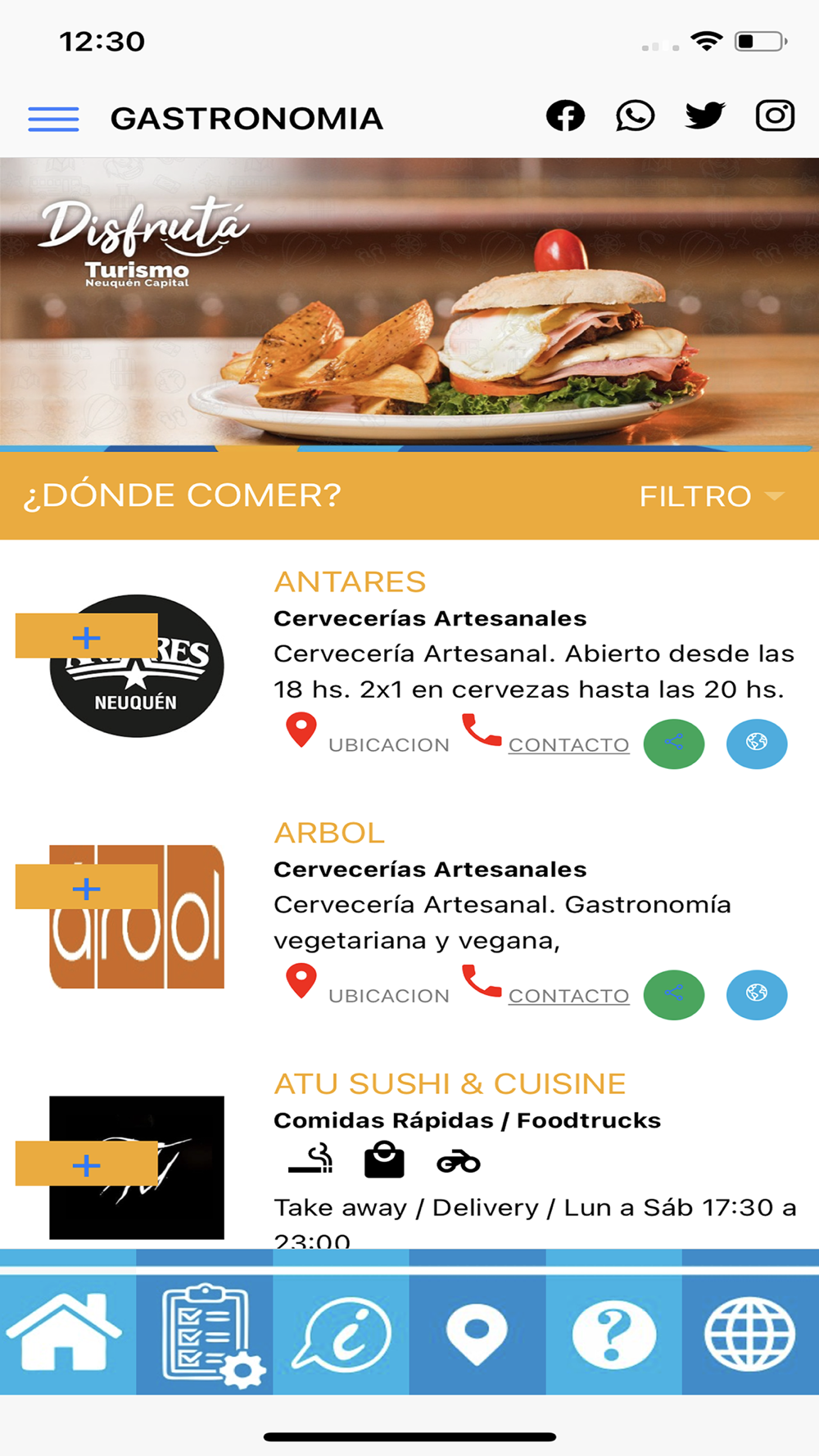Expand Atu Sushi & Cuisine plus button

click(x=87, y=1164)
